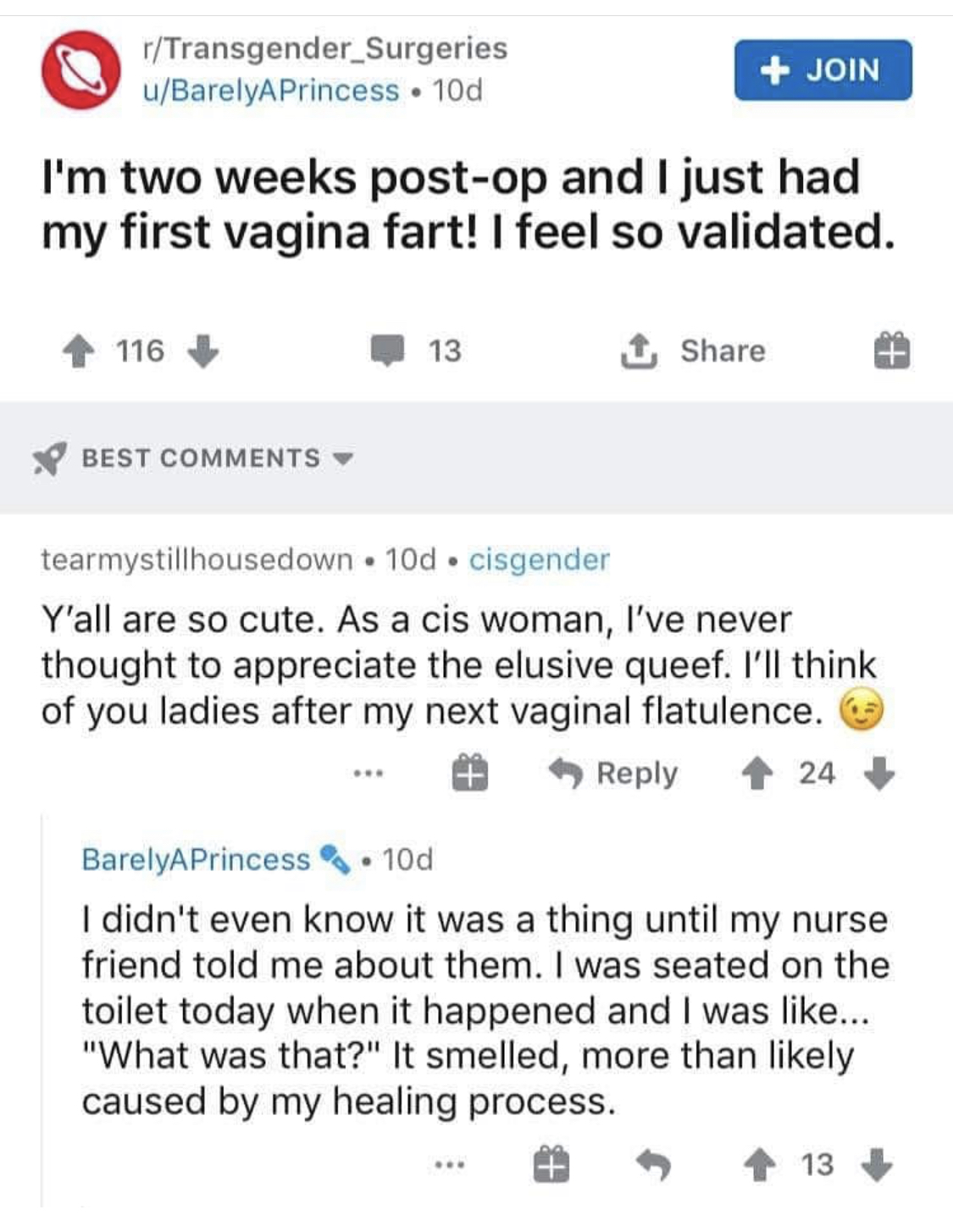Upvote BarelyAPrincess's reply
Viewport: 953px width, 1232px height.
click(x=759, y=1166)
